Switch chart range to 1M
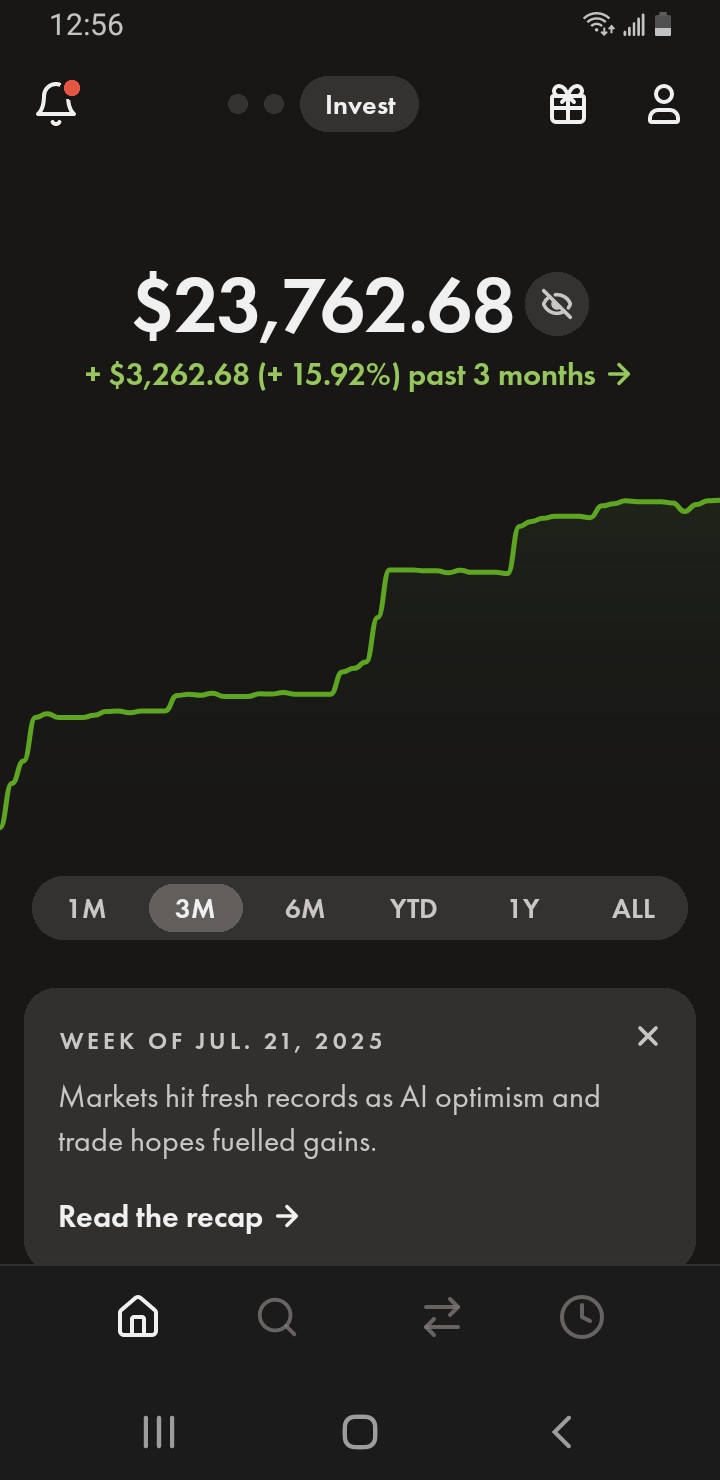Screen dimensions: 720x1480 [87, 909]
